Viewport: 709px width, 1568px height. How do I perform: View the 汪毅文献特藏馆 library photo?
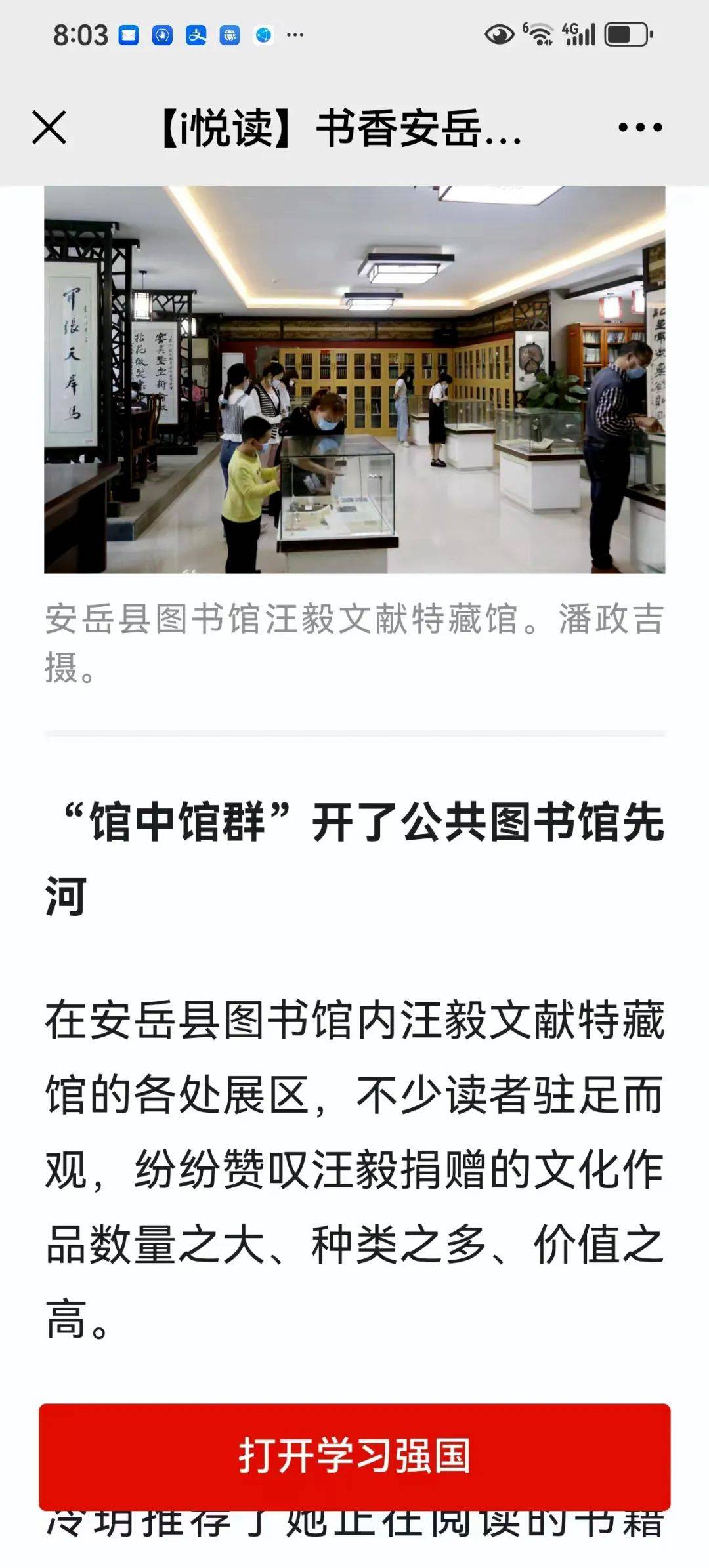click(x=354, y=379)
